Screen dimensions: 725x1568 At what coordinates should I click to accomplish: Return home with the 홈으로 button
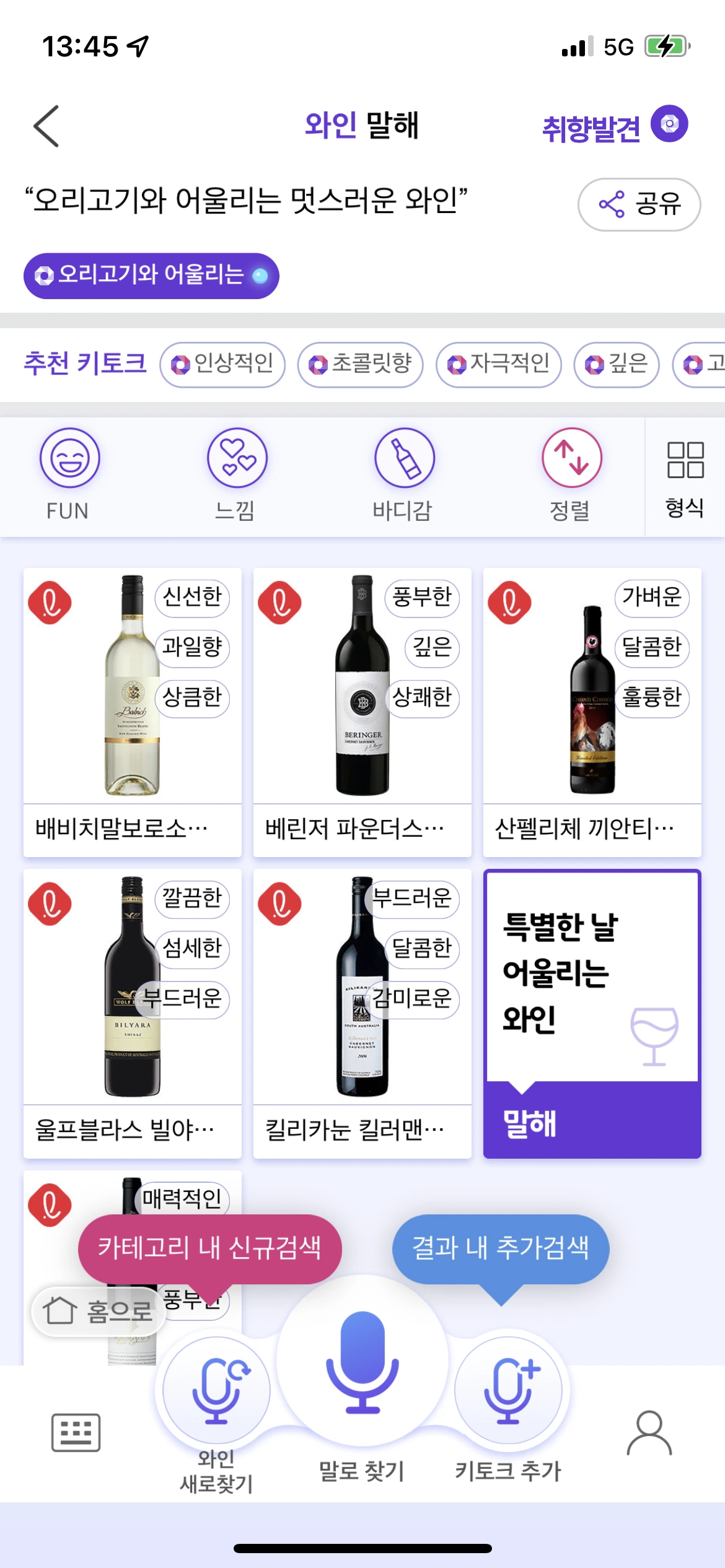pyautogui.click(x=98, y=1310)
